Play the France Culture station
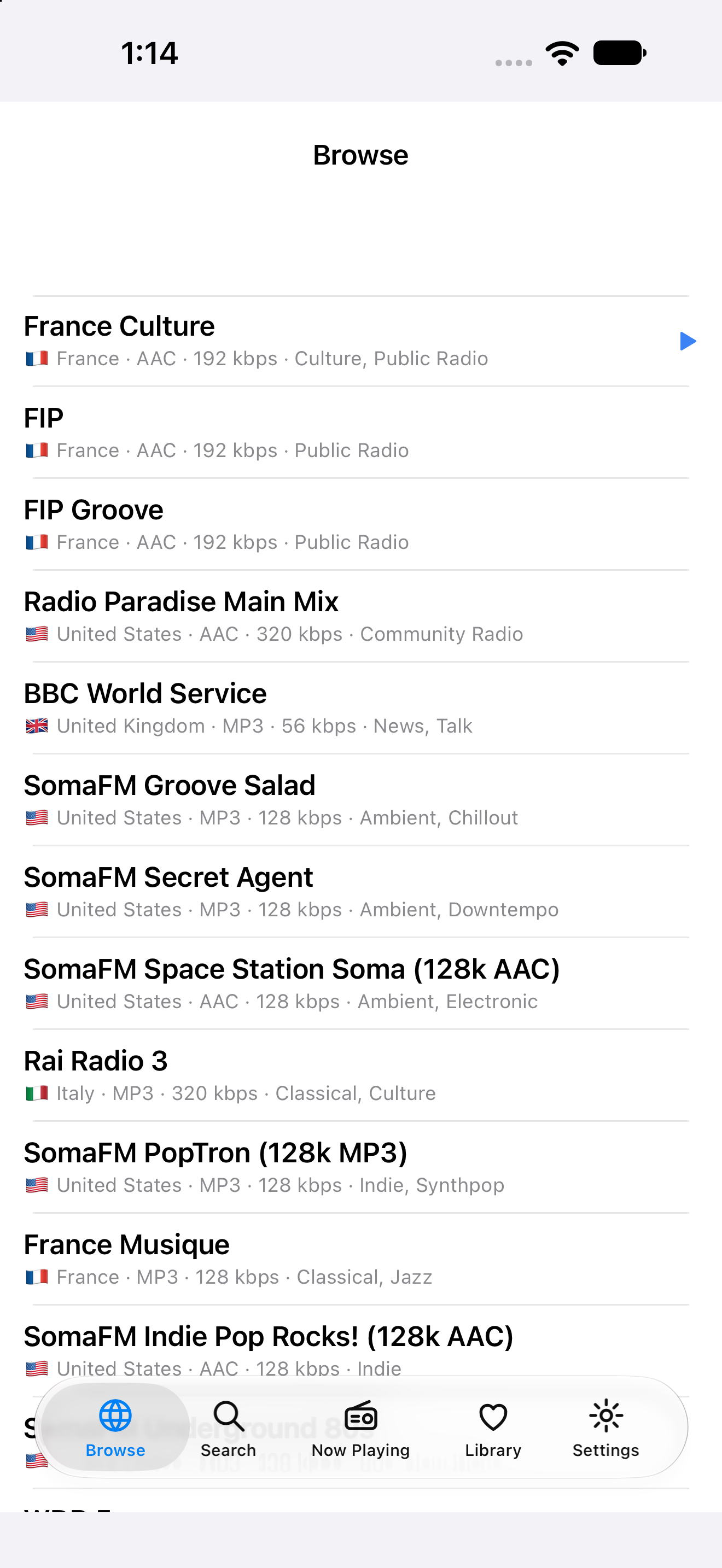The image size is (722, 1568). (x=688, y=342)
